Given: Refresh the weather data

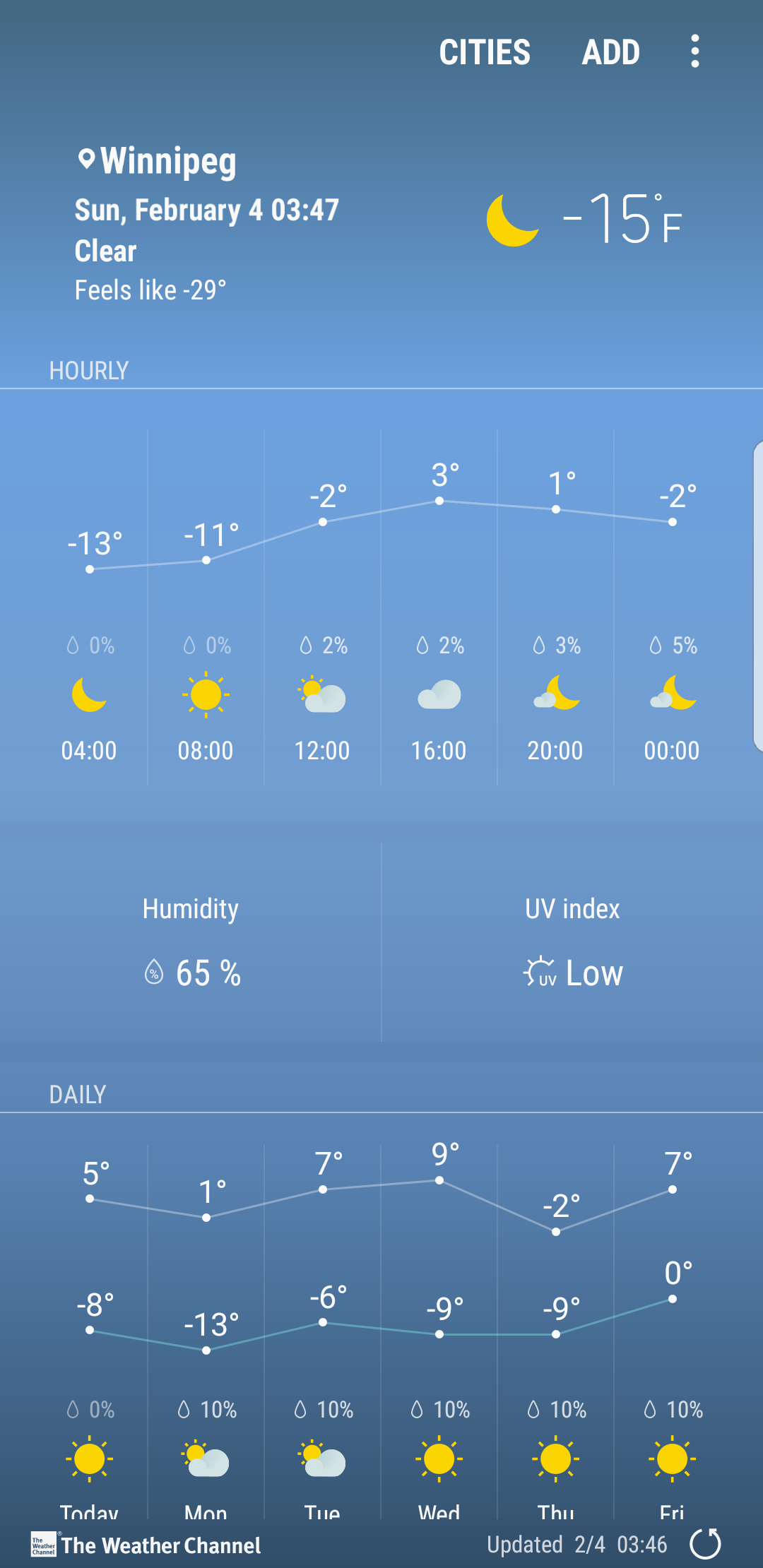Looking at the screenshot, I should click(x=705, y=1543).
